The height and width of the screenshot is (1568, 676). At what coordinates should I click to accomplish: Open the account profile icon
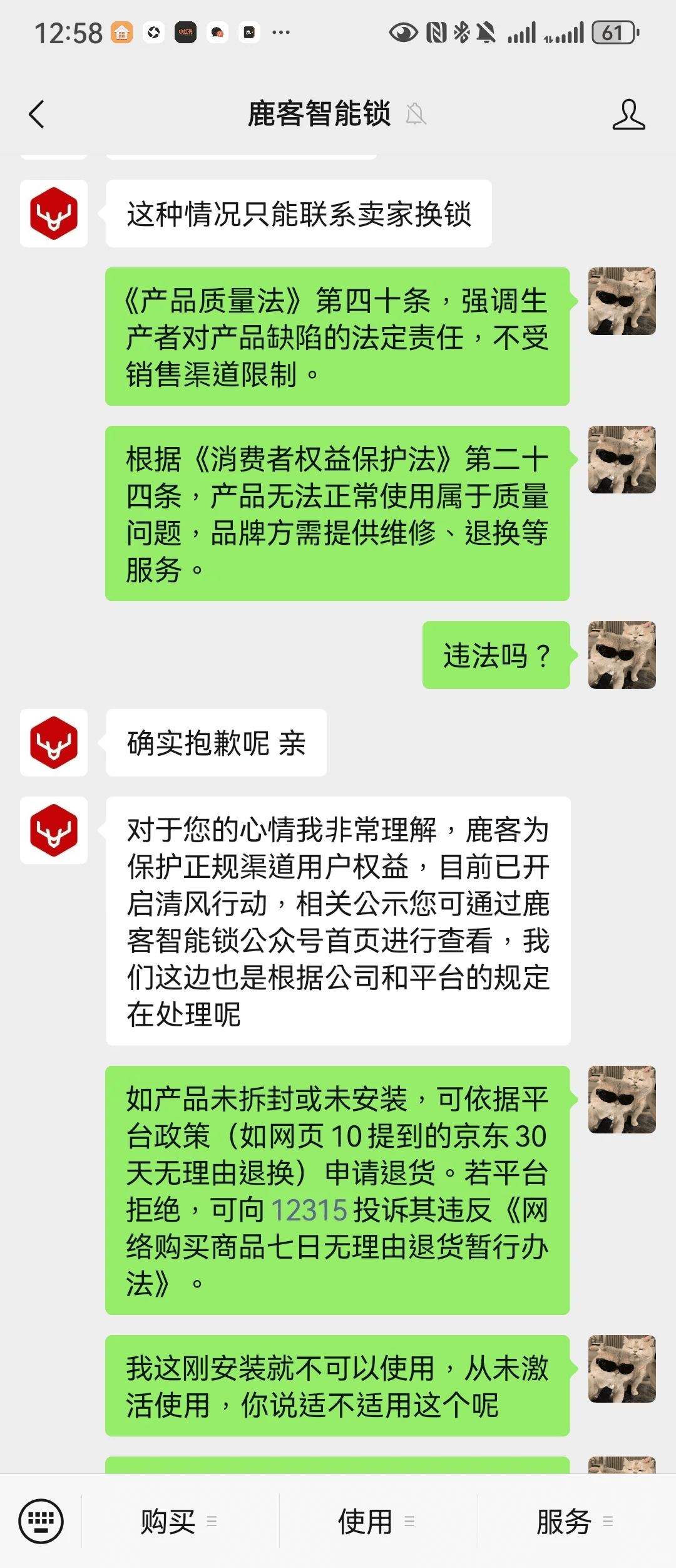[628, 115]
